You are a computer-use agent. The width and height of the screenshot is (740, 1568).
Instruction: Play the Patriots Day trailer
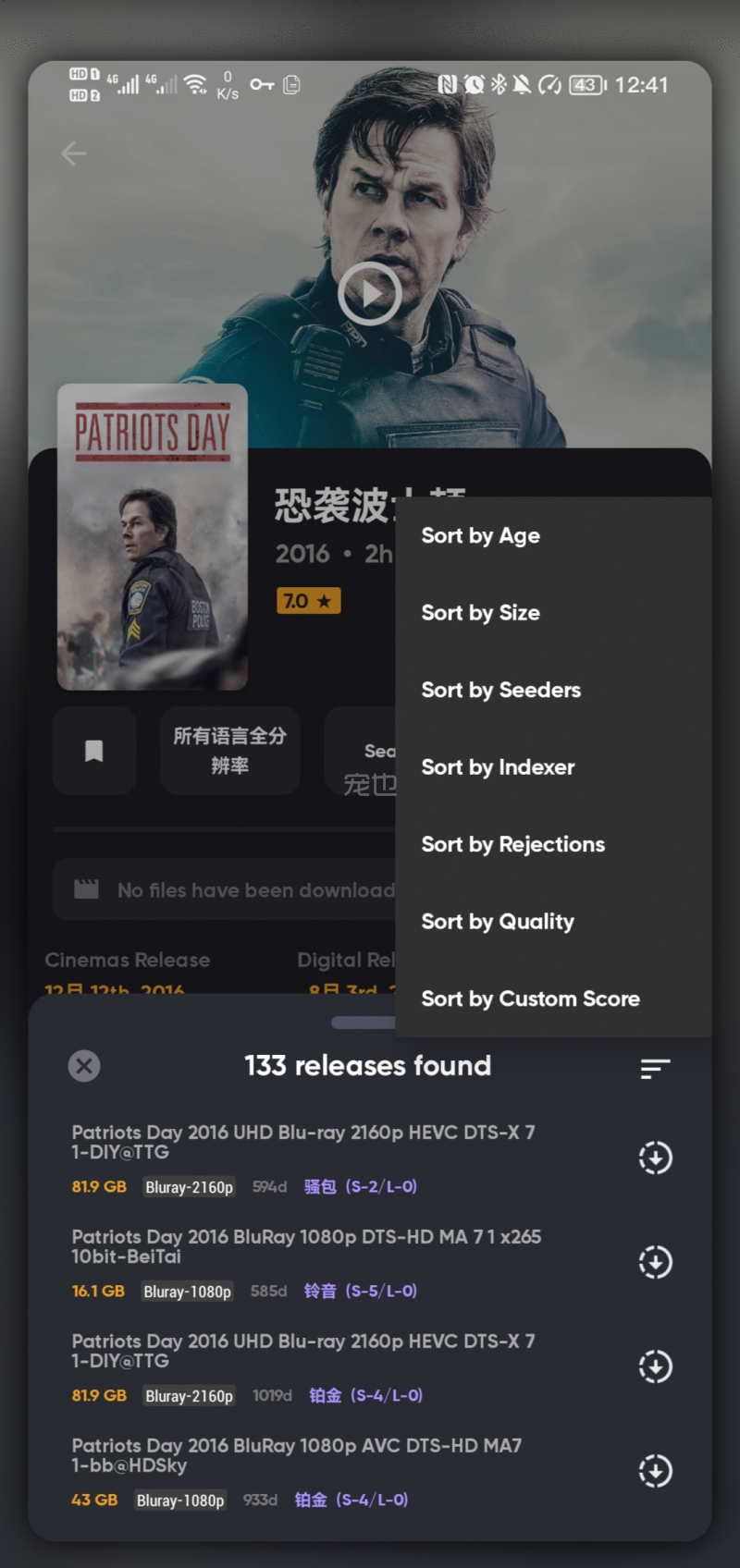pos(370,294)
